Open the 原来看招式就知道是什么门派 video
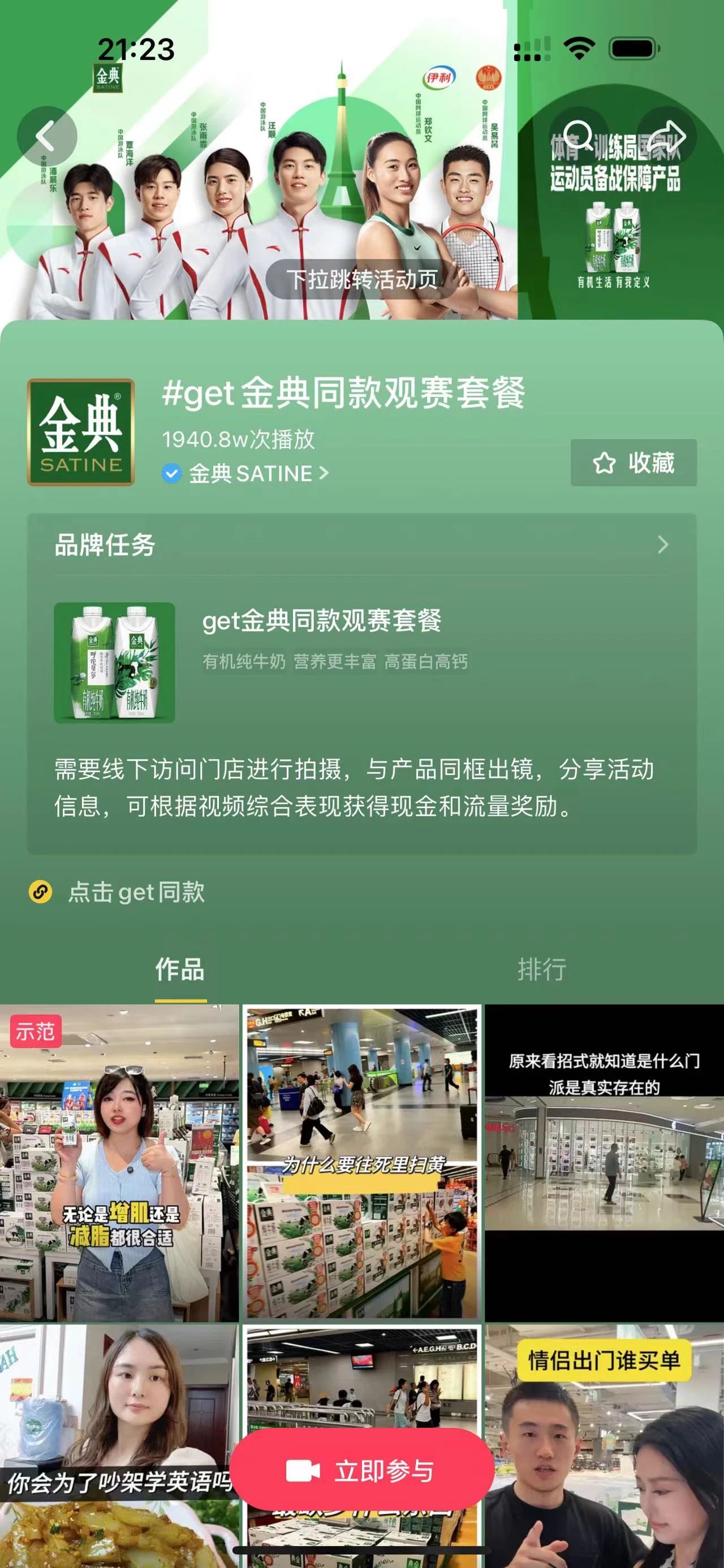This screenshot has height=1568, width=724. (604, 1163)
